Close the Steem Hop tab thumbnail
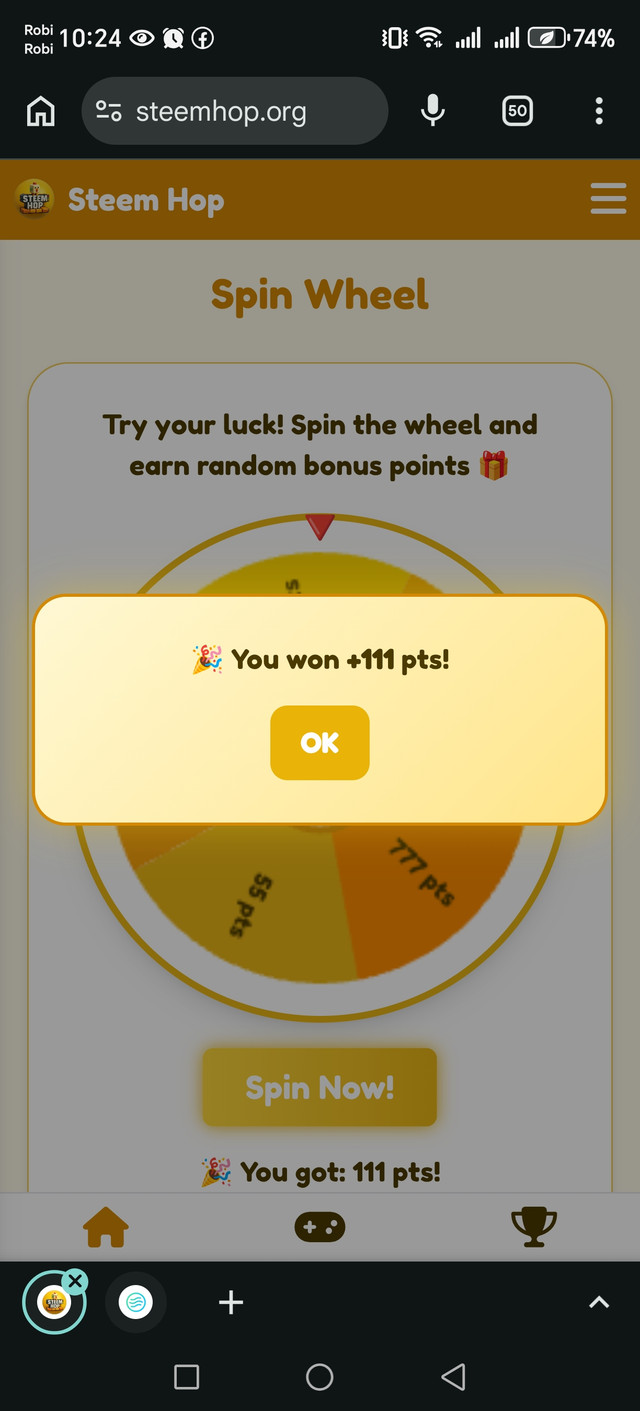 point(75,1281)
